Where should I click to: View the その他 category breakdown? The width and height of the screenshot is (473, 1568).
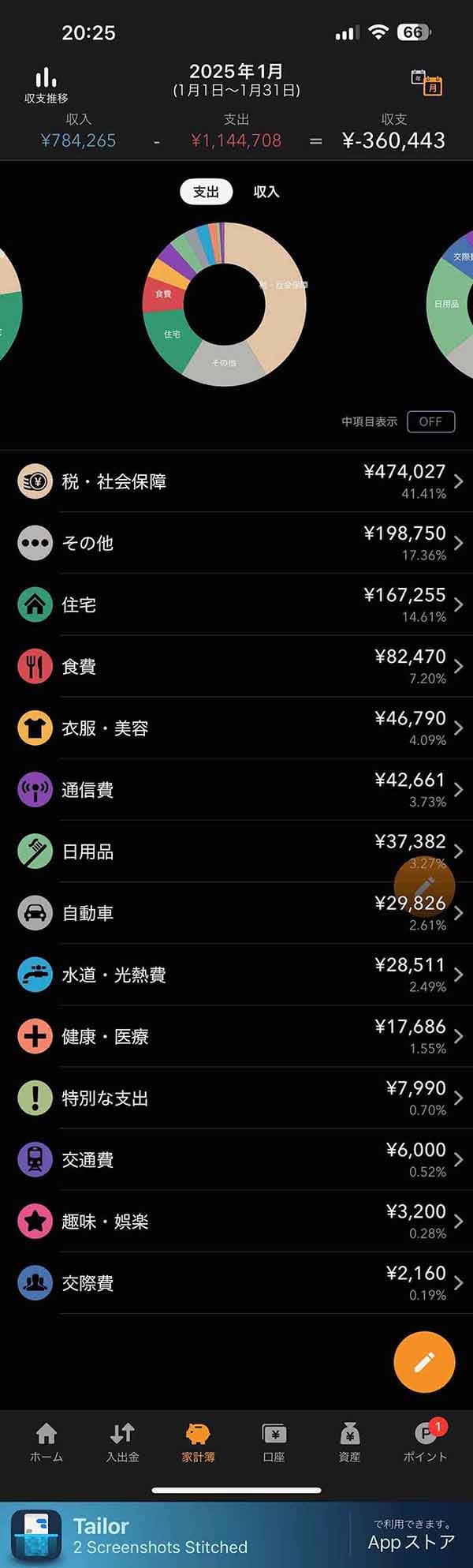236,543
